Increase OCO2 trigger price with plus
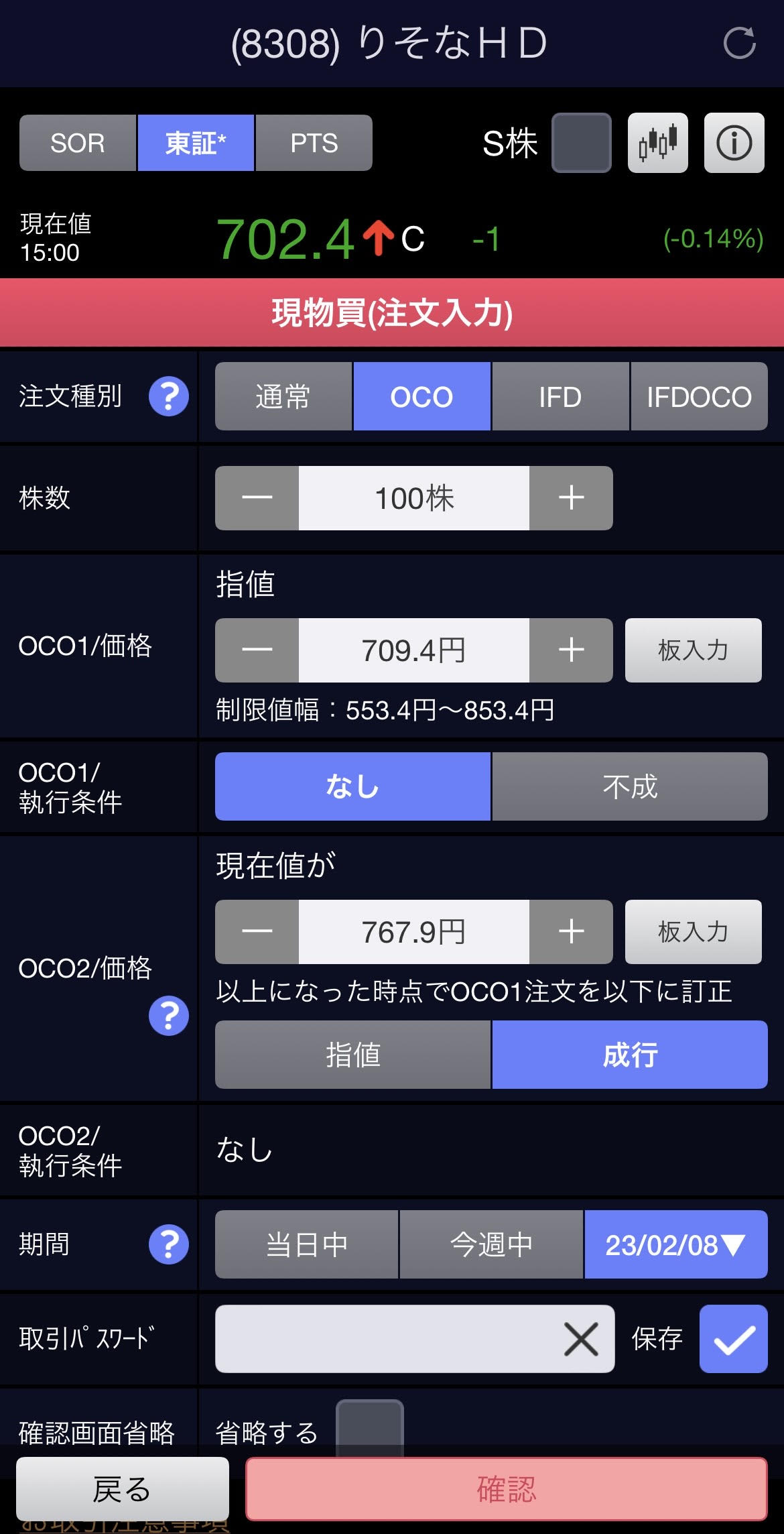The height and width of the screenshot is (1534, 784). pyautogui.click(x=571, y=932)
